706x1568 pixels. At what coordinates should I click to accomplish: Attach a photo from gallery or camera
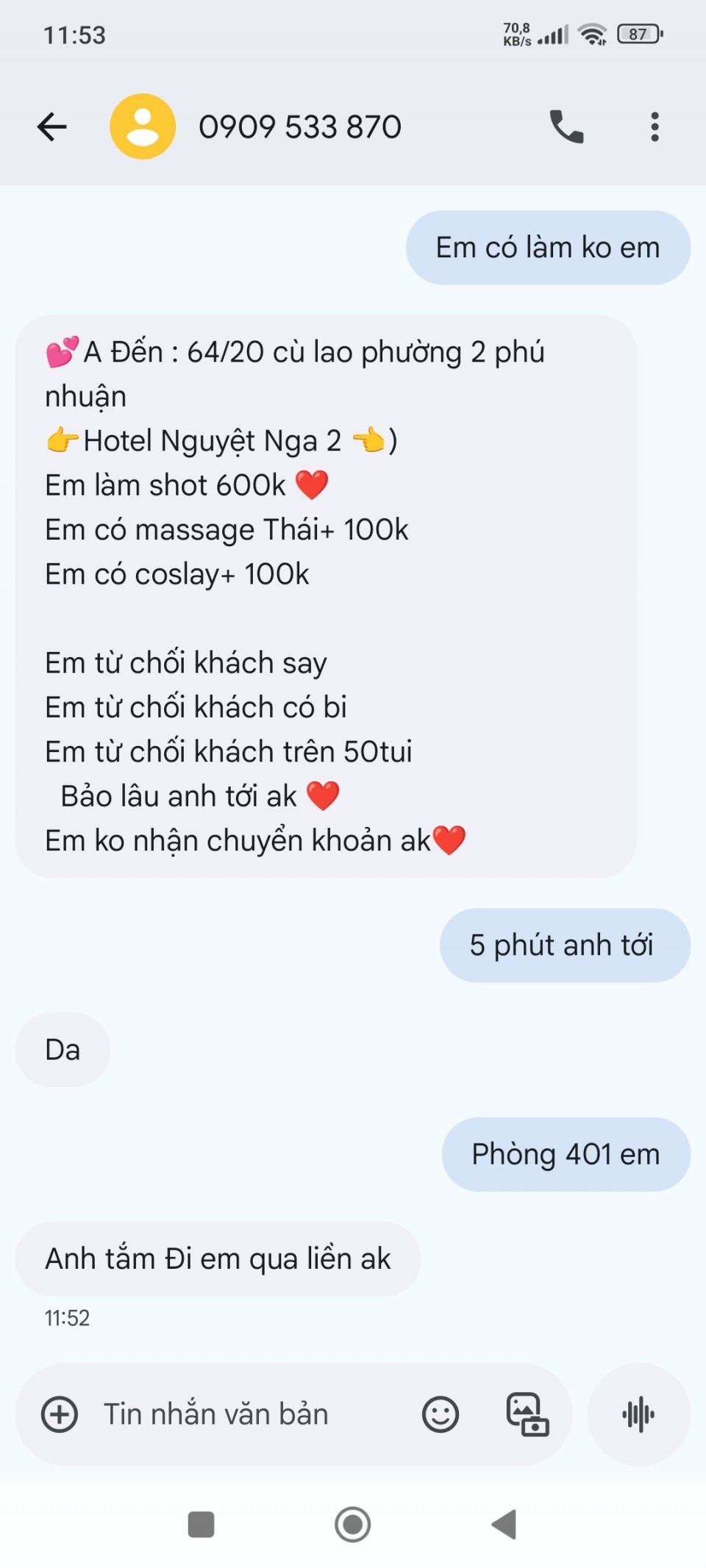[527, 1414]
